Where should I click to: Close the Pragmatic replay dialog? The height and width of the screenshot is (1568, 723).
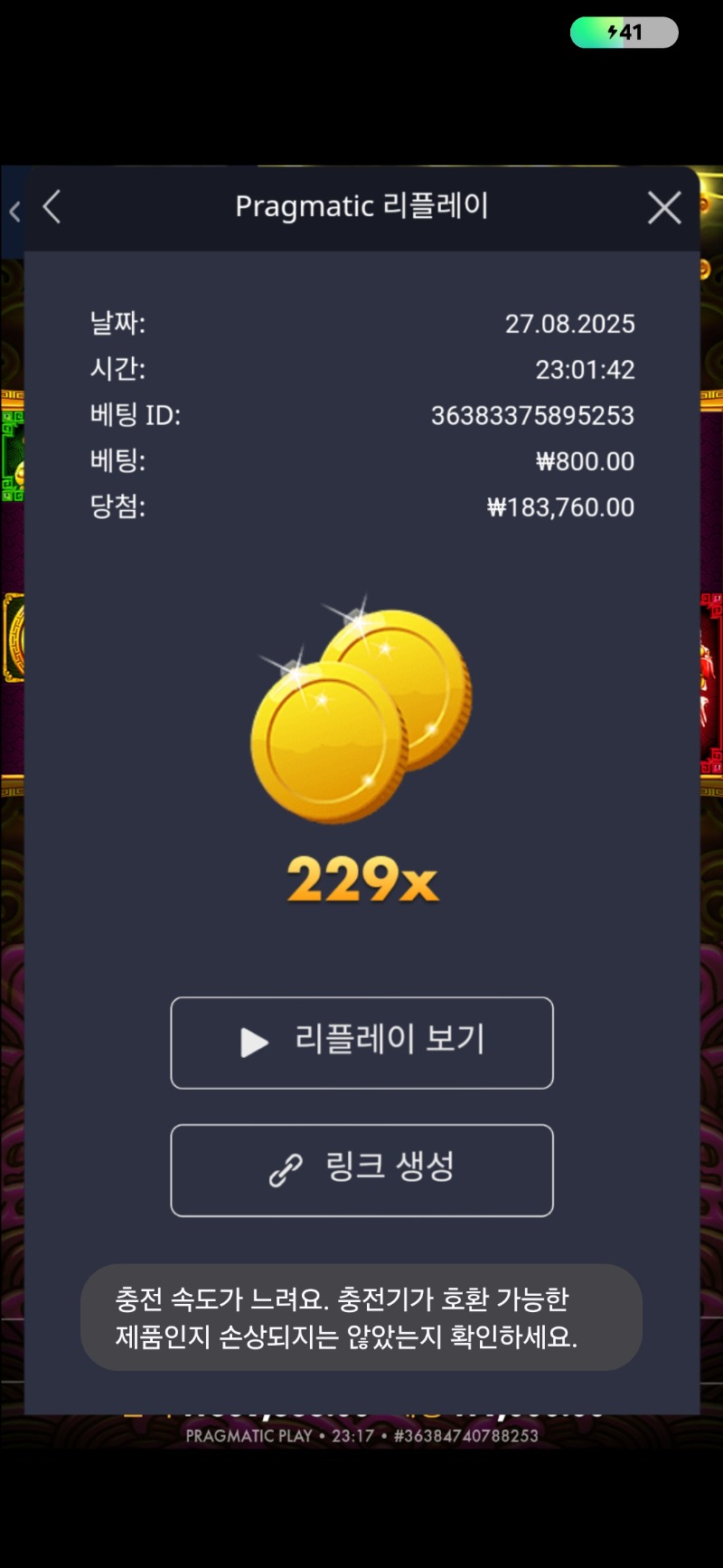pos(664,208)
